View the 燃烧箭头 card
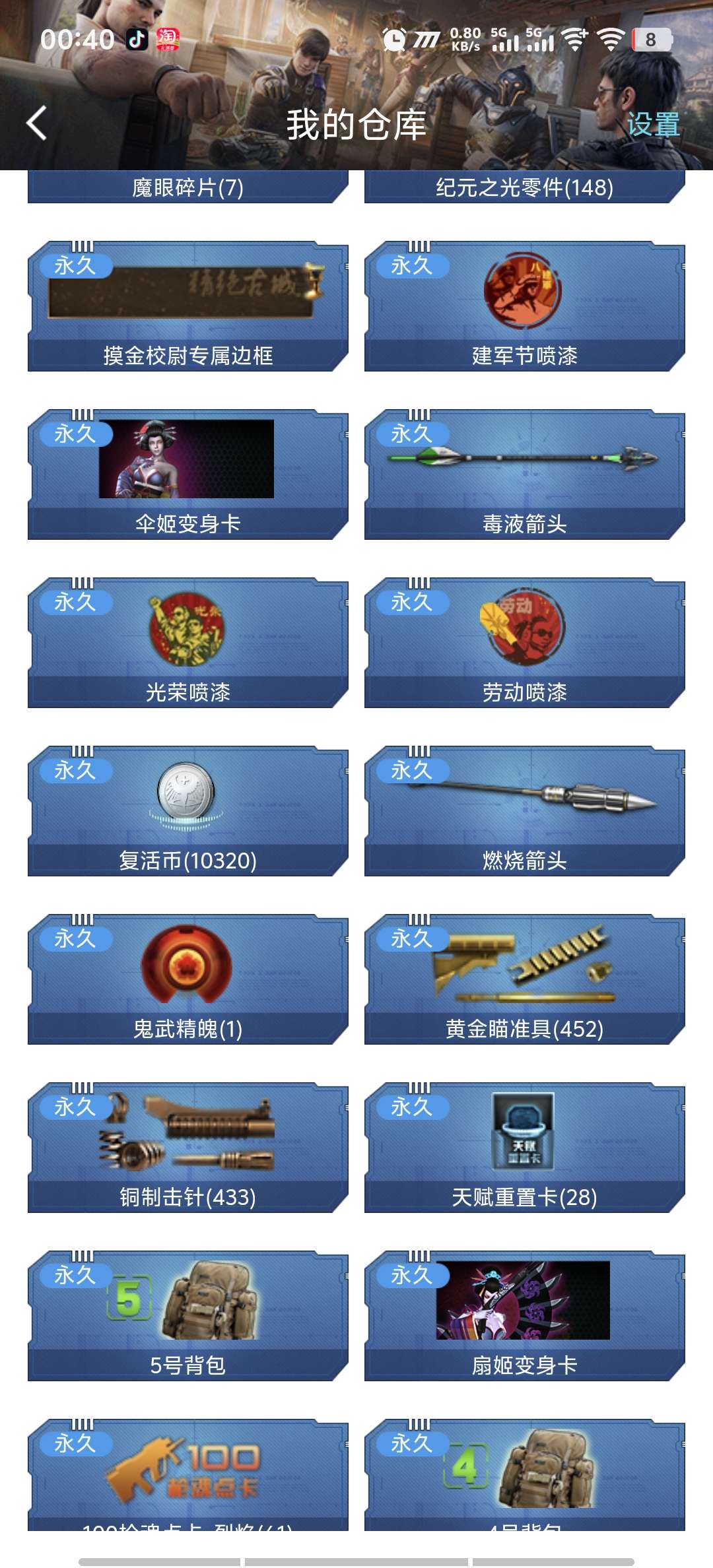The image size is (713, 1568). 524,811
